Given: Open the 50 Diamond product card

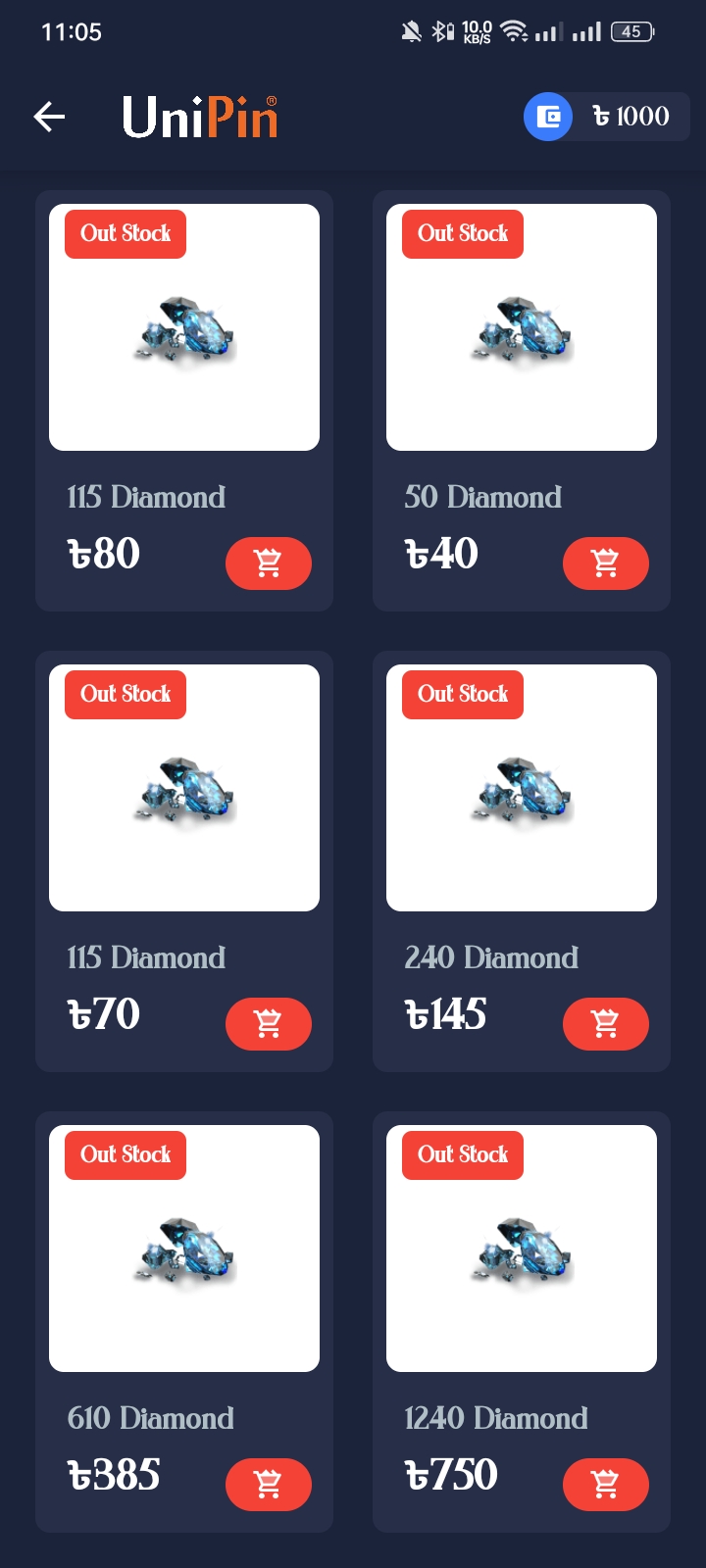Looking at the screenshot, I should click(x=522, y=401).
